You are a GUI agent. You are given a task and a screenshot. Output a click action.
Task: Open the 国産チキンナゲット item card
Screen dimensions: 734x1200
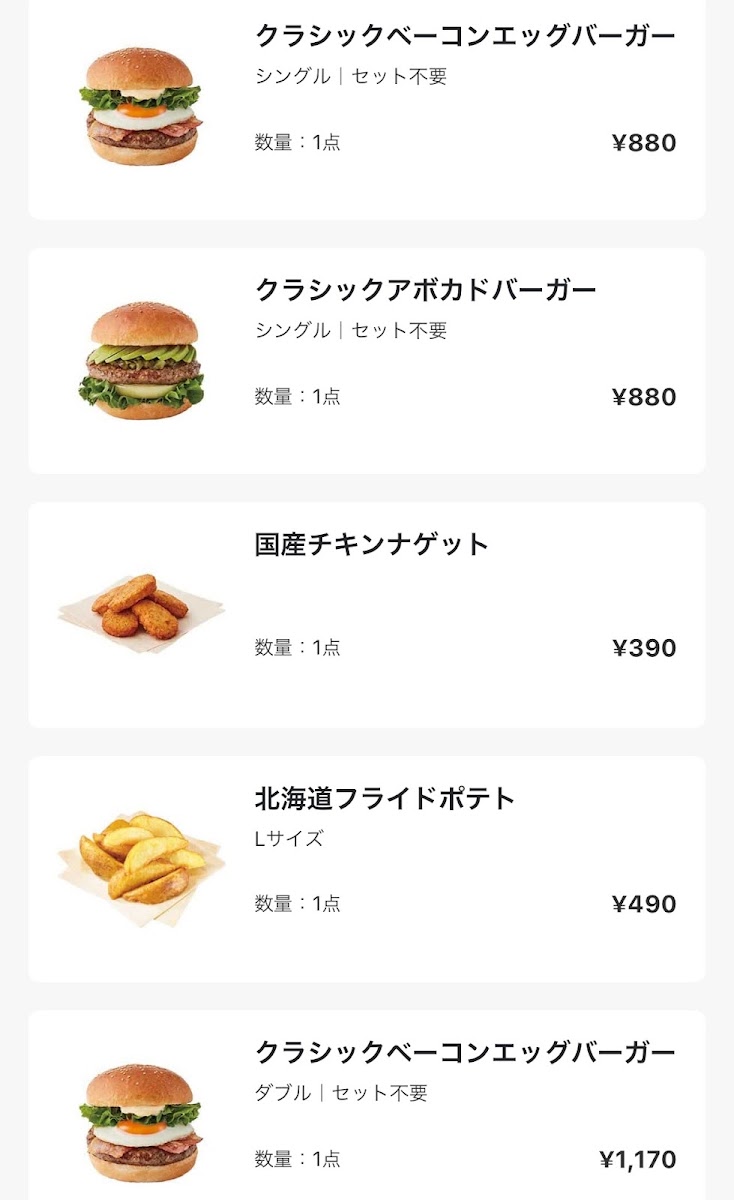tap(366, 614)
